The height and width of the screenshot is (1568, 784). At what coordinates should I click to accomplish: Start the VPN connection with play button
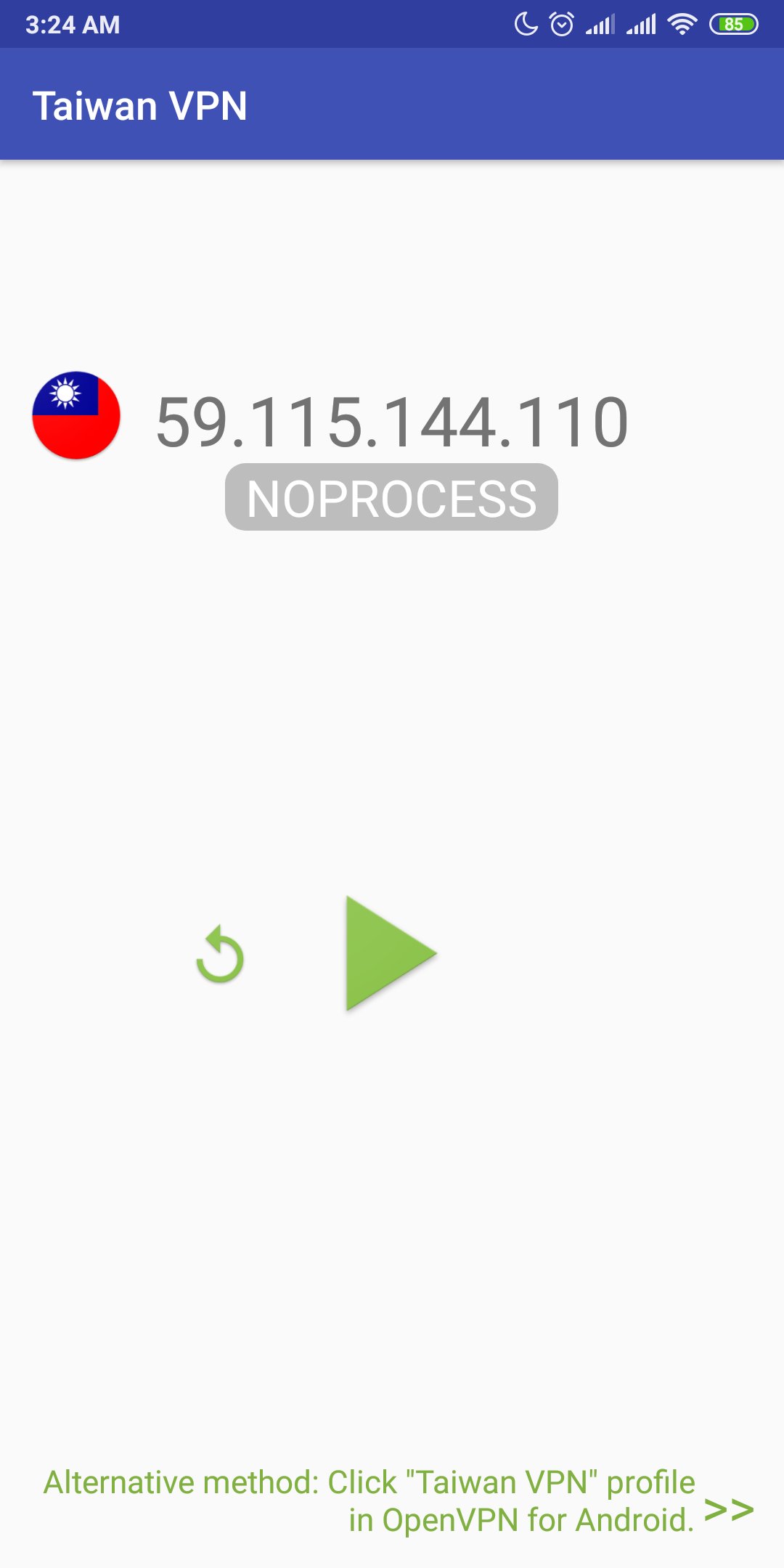coord(391,953)
